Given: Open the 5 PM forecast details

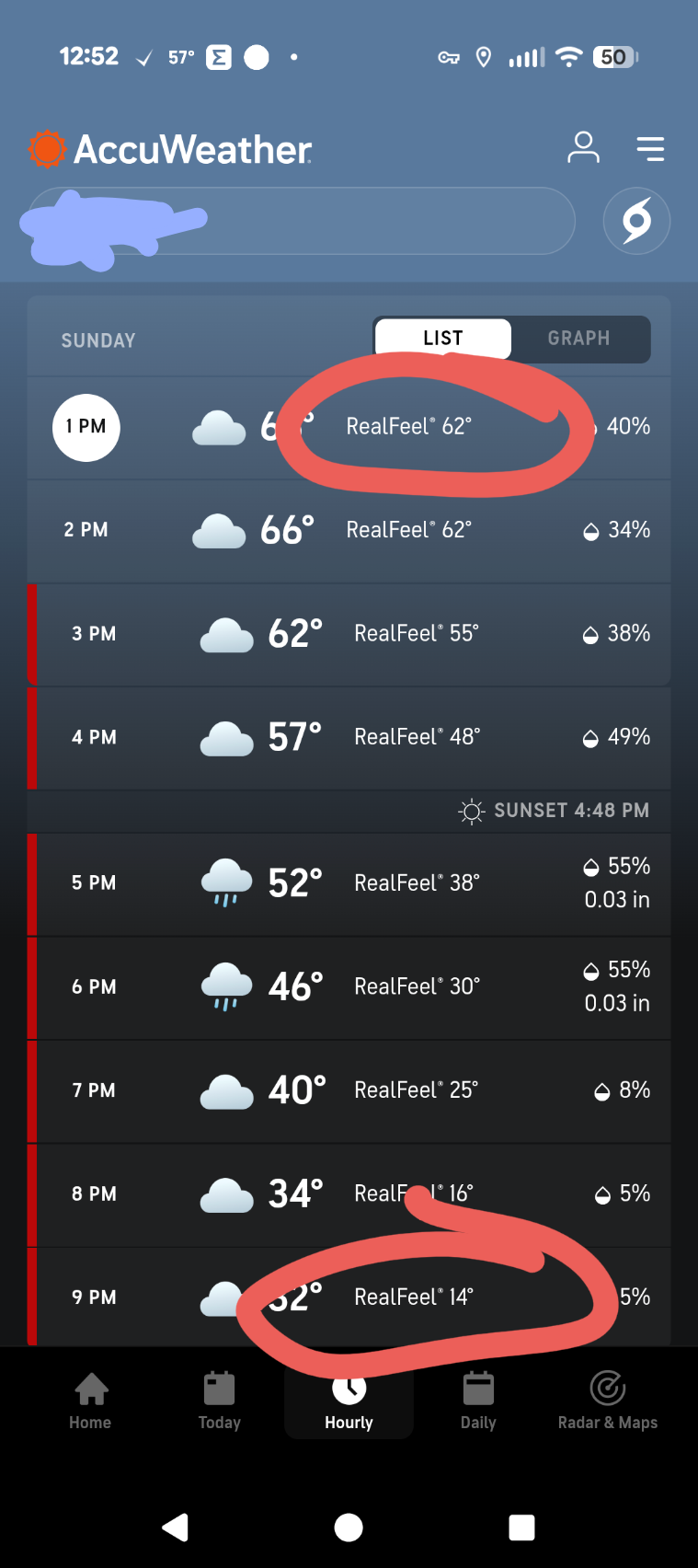Looking at the screenshot, I should click(349, 883).
